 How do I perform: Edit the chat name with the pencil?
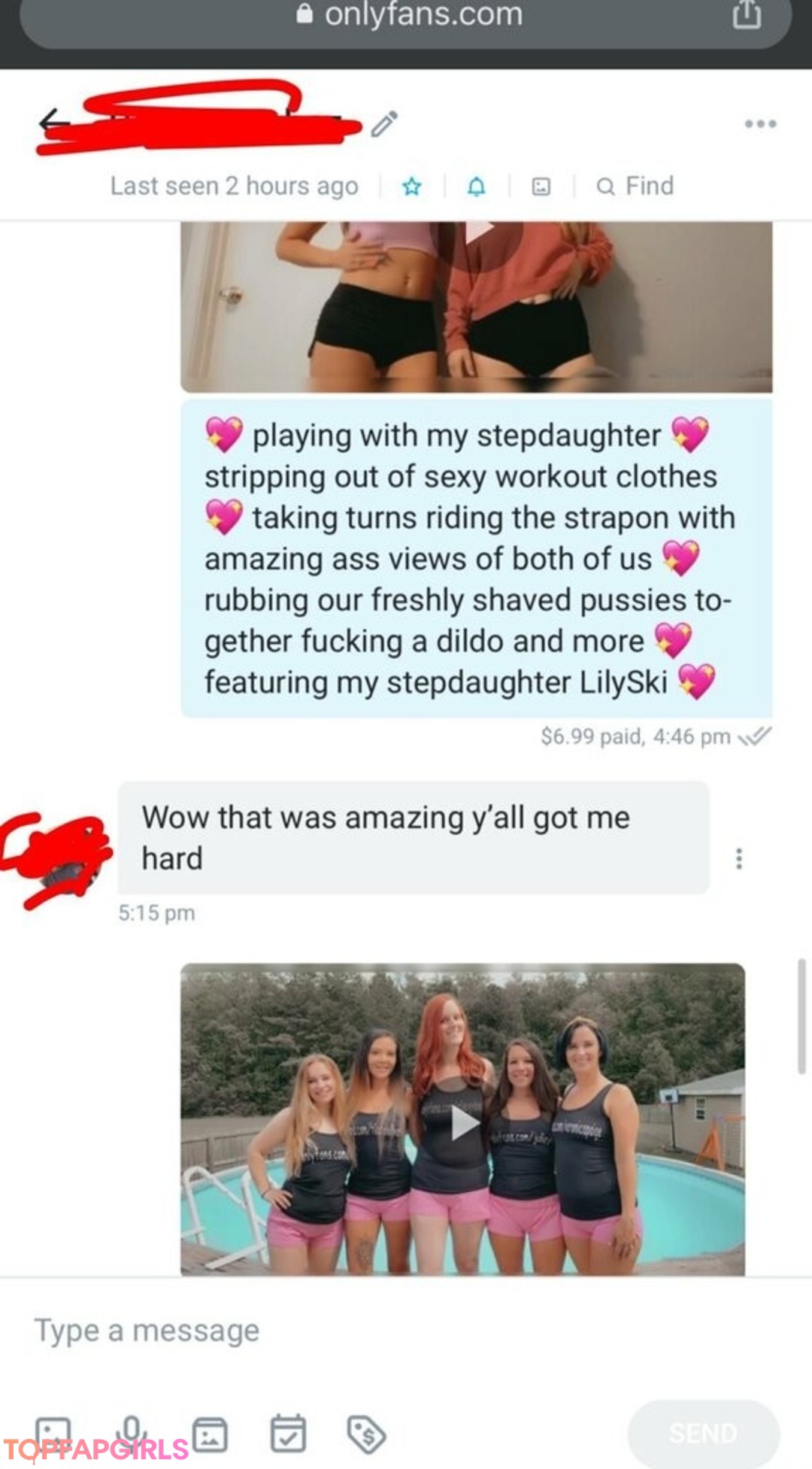pos(384,124)
